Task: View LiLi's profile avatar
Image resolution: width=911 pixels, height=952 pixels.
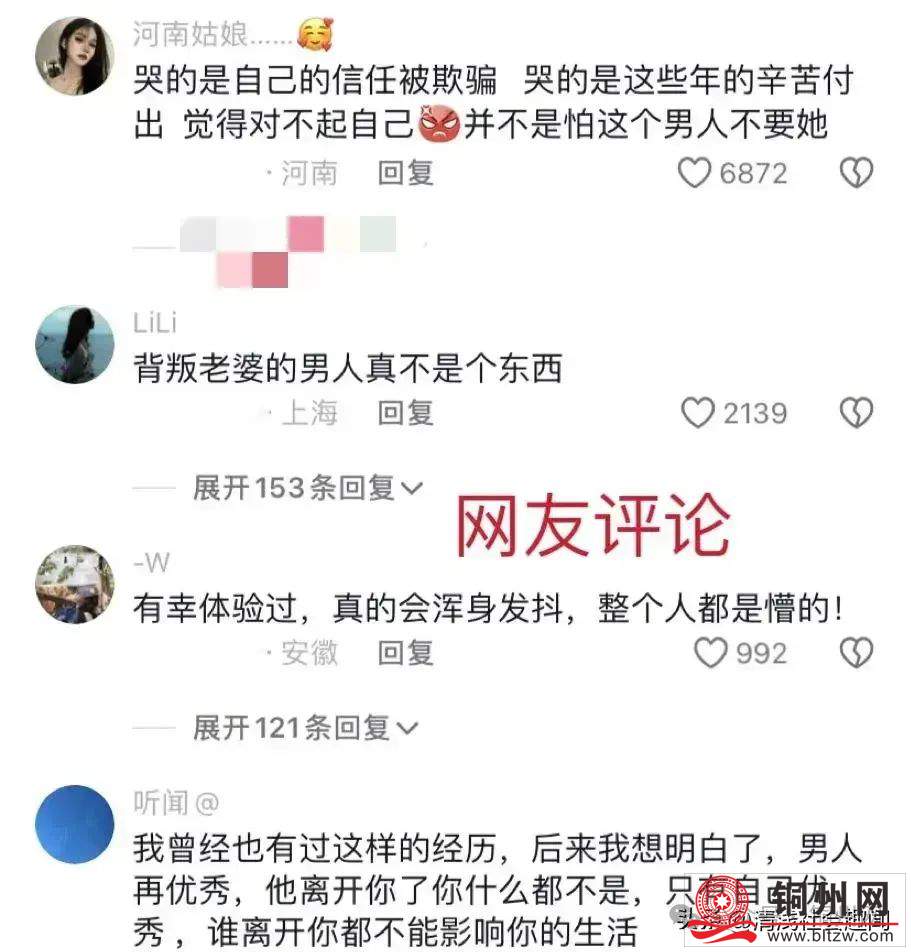Action: (x=74, y=344)
